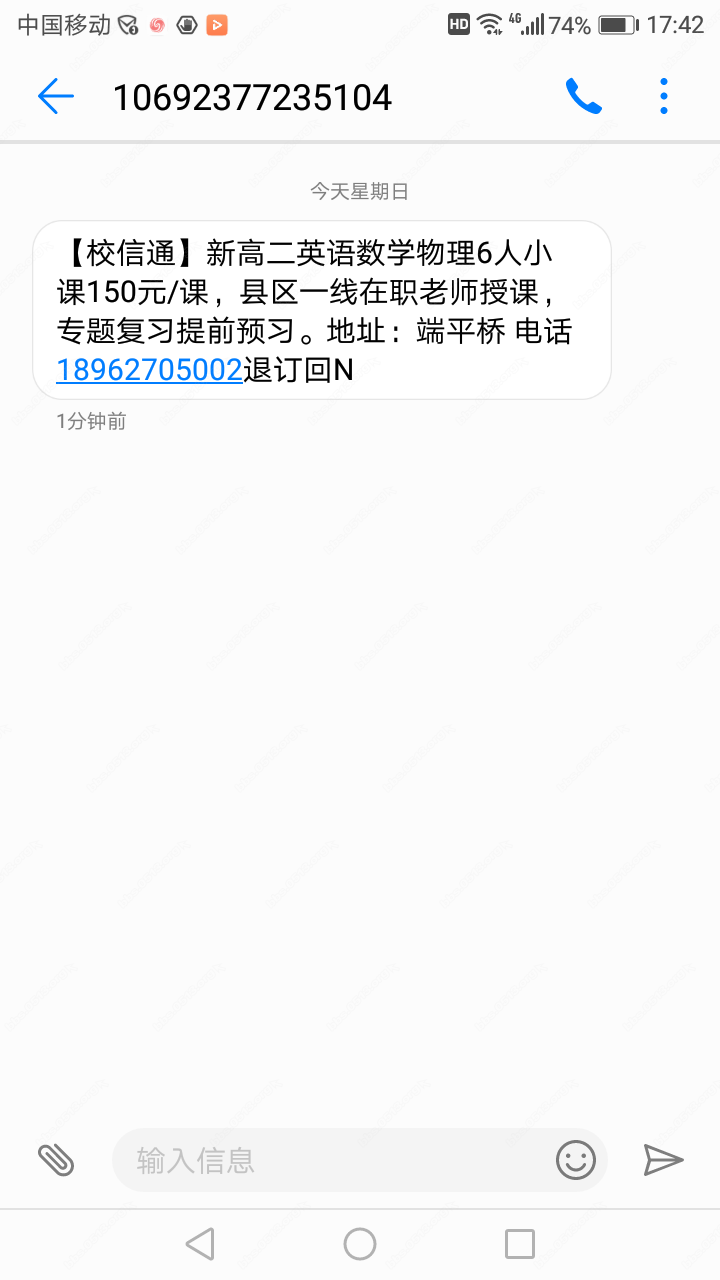Tap the home circle navigation button
Image resolution: width=720 pixels, height=1280 pixels.
pyautogui.click(x=360, y=1243)
